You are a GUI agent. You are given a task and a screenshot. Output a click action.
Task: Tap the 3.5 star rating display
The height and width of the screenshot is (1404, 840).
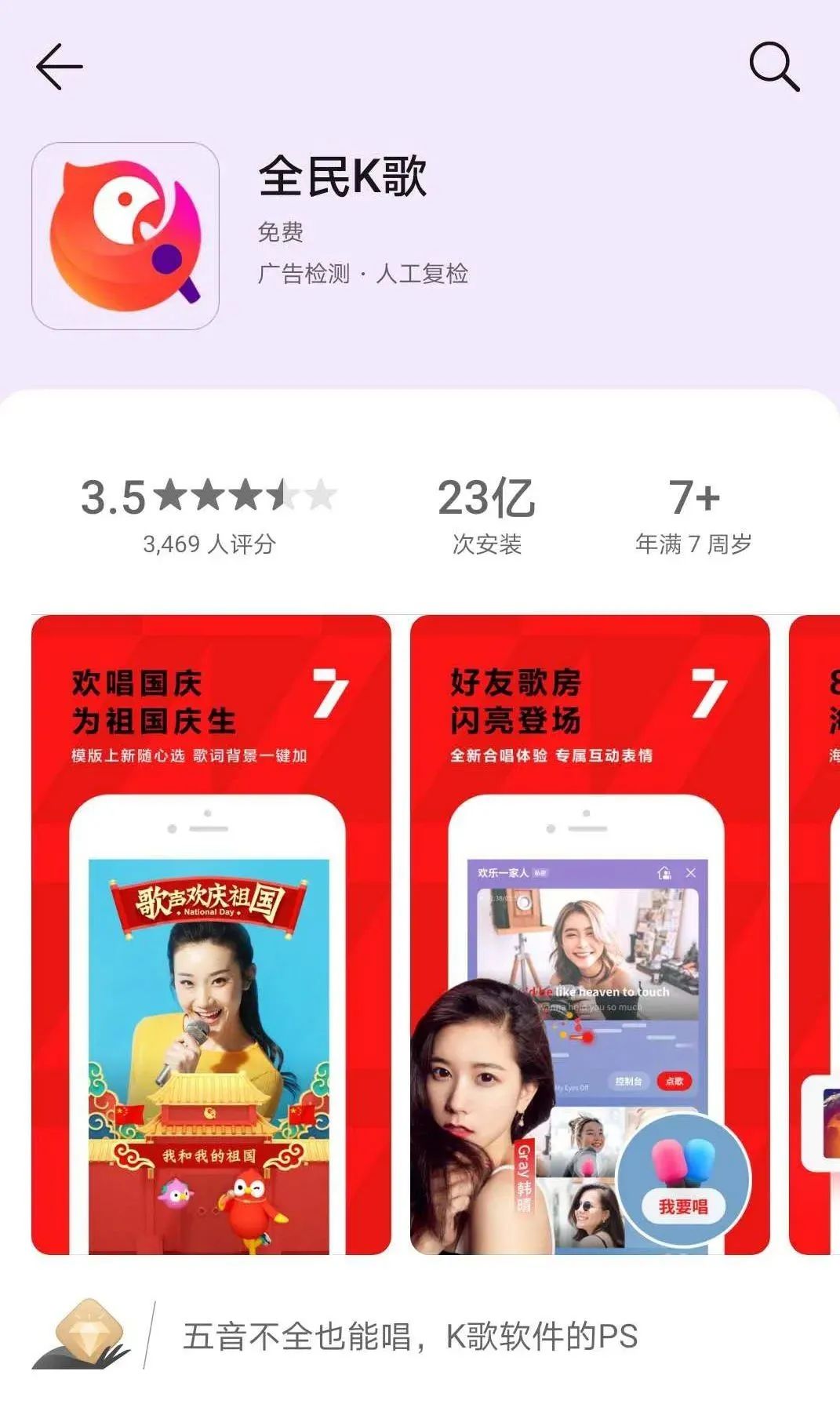tap(205, 496)
